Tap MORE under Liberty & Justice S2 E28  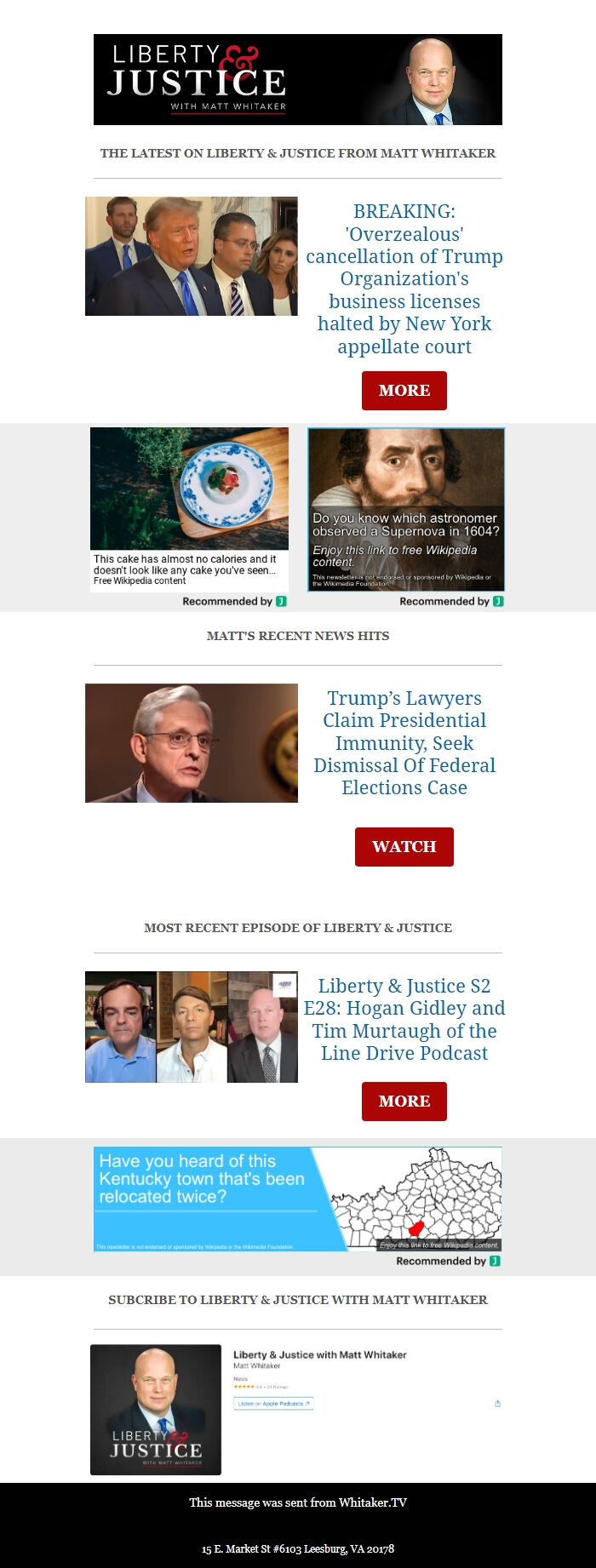404,1102
